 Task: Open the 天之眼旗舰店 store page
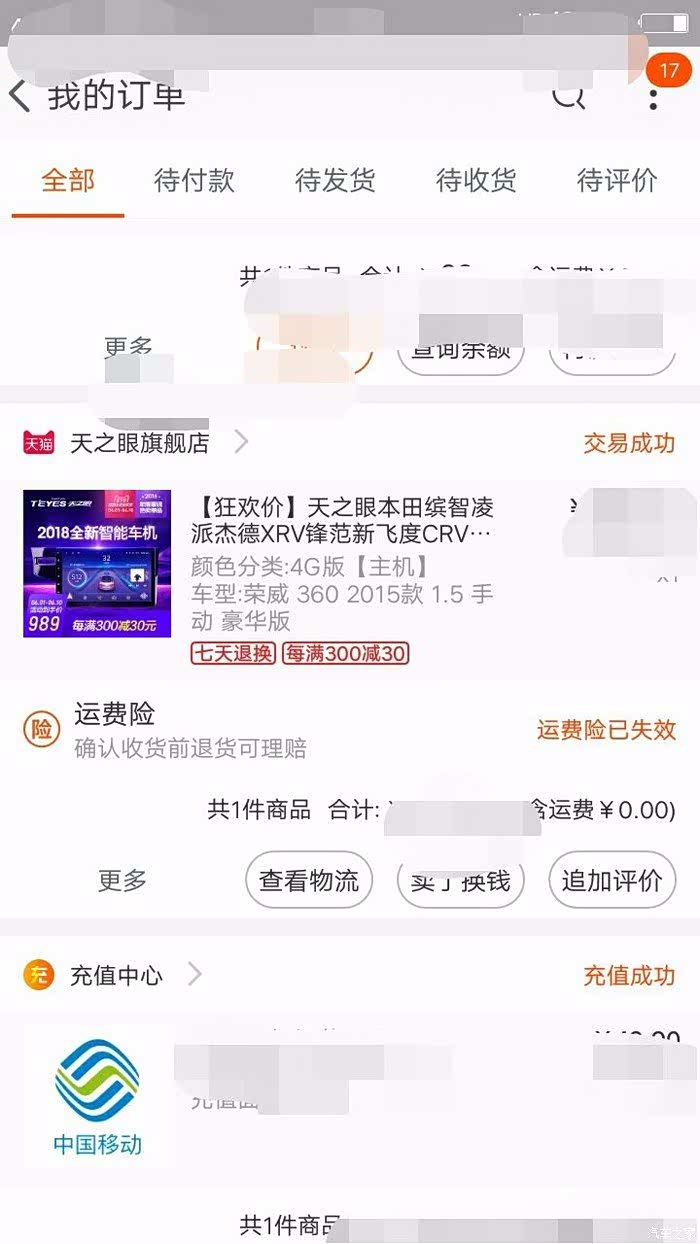140,443
